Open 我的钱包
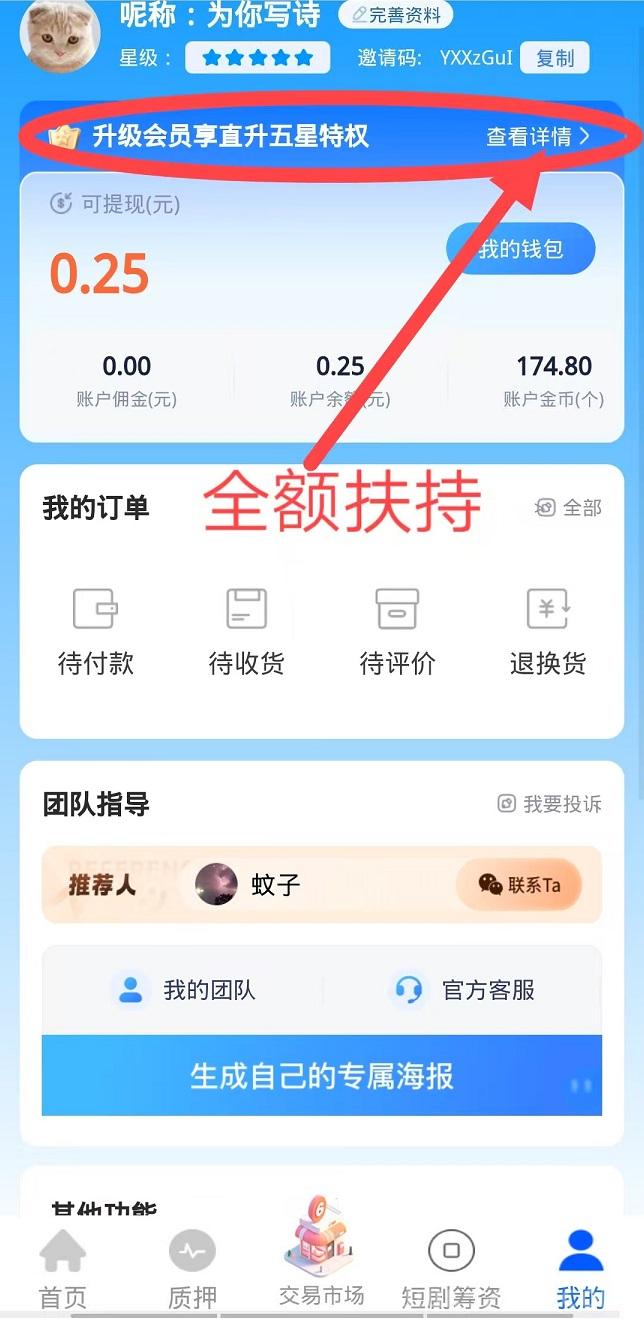 [520, 249]
